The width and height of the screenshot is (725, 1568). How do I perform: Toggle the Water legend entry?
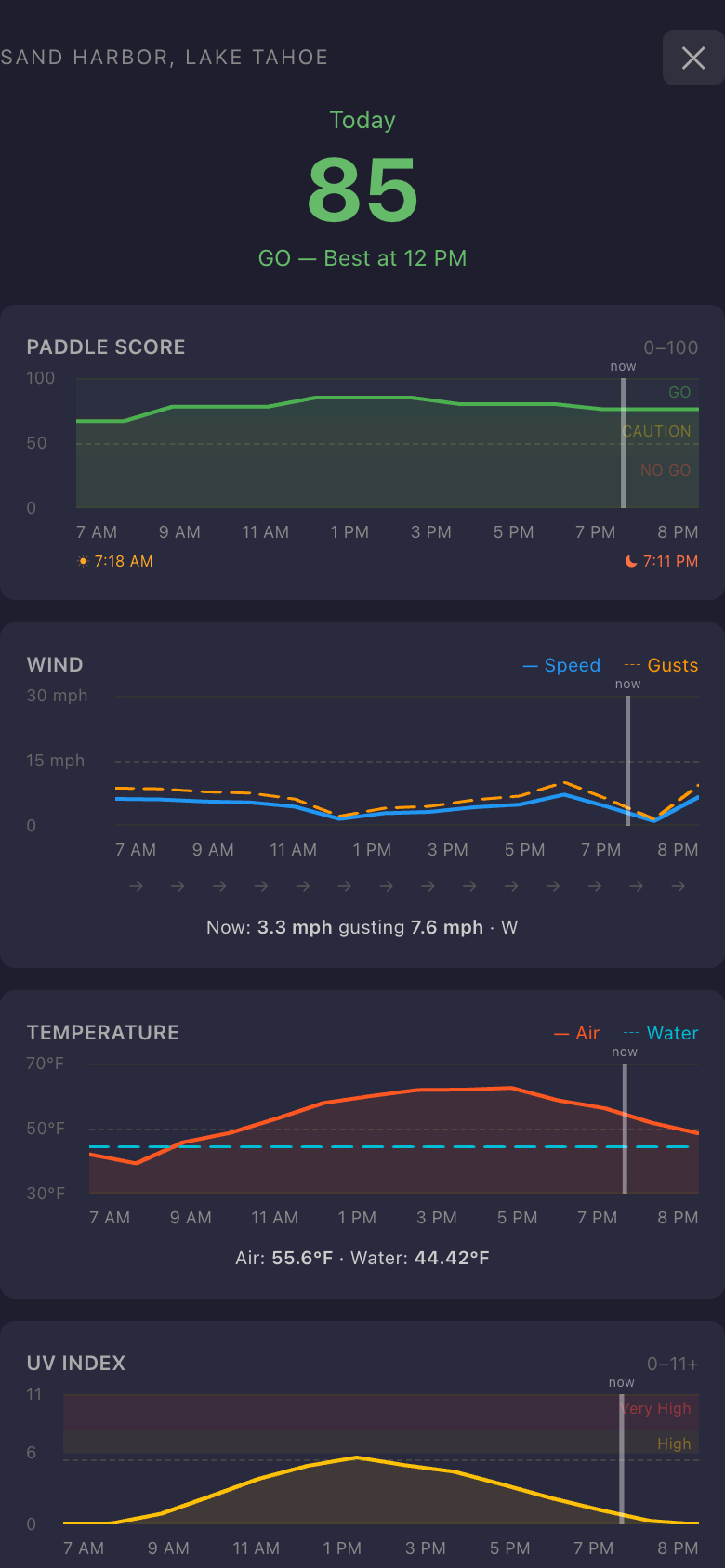671,1033
